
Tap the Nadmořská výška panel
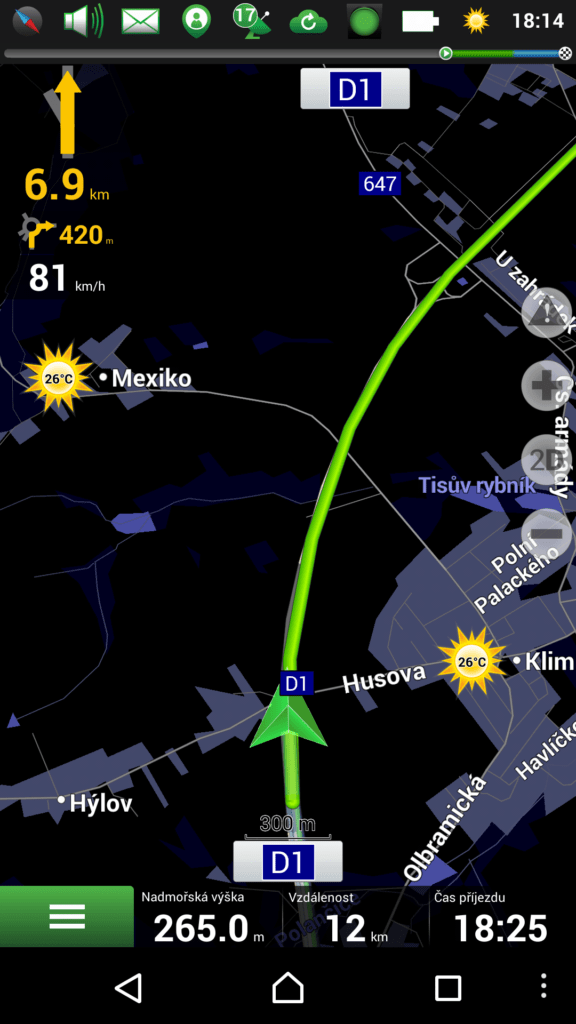point(208,918)
